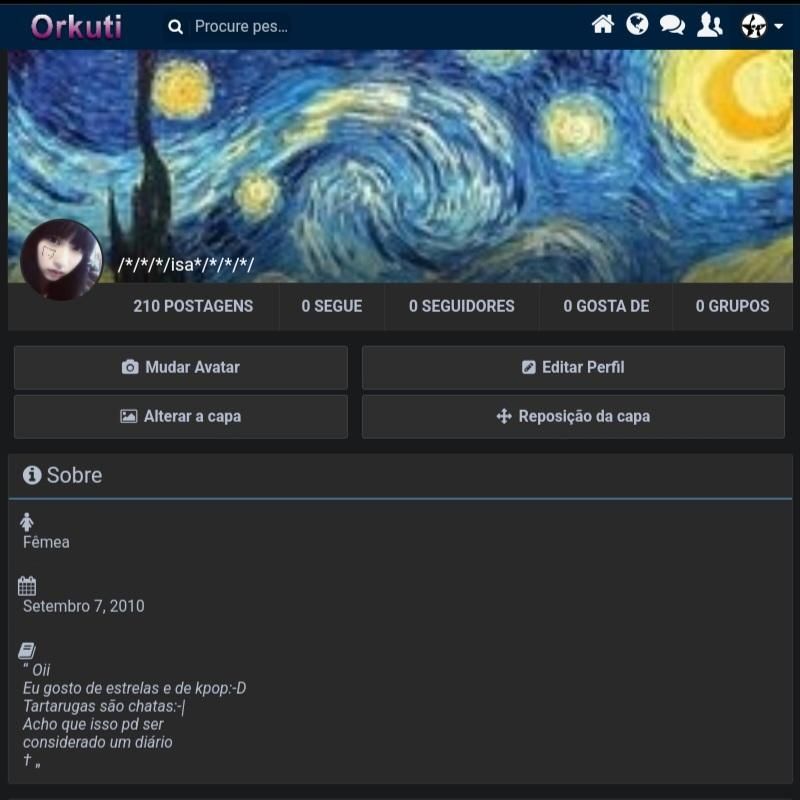Open the 0 Gosta de tab
Screen dimensions: 800x800
(606, 306)
